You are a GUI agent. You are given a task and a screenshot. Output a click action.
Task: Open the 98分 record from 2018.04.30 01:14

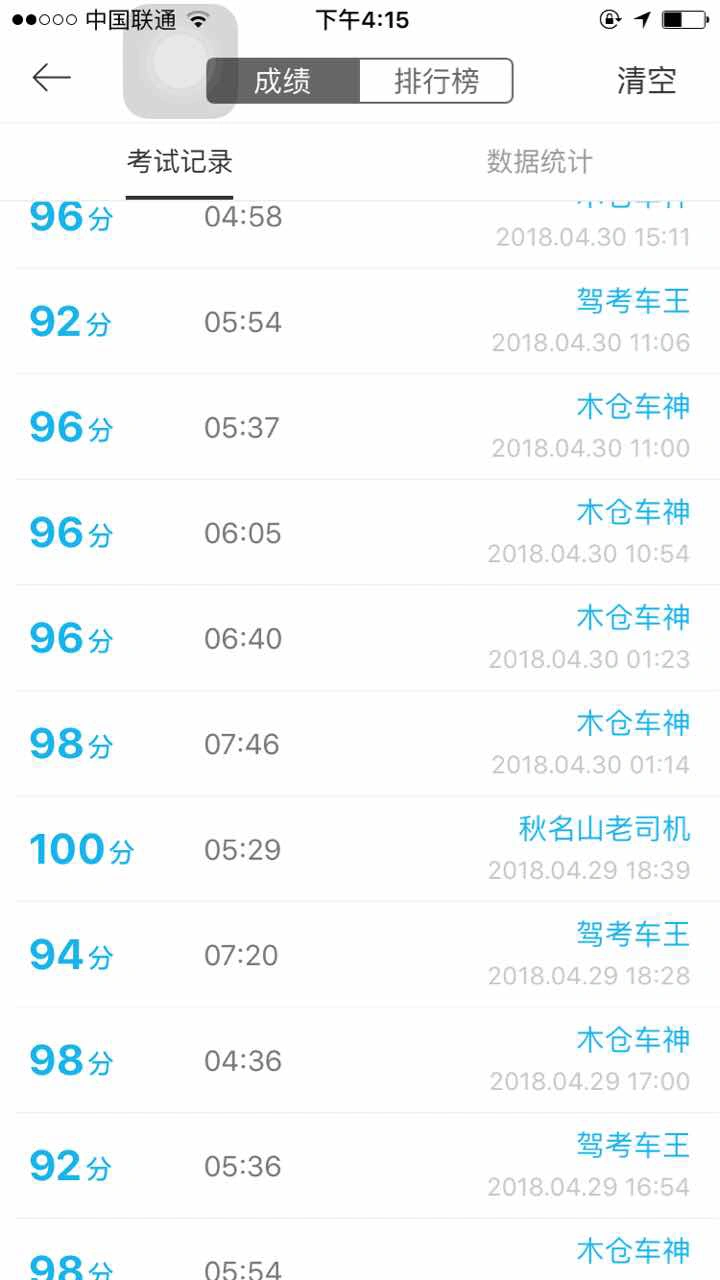360,744
